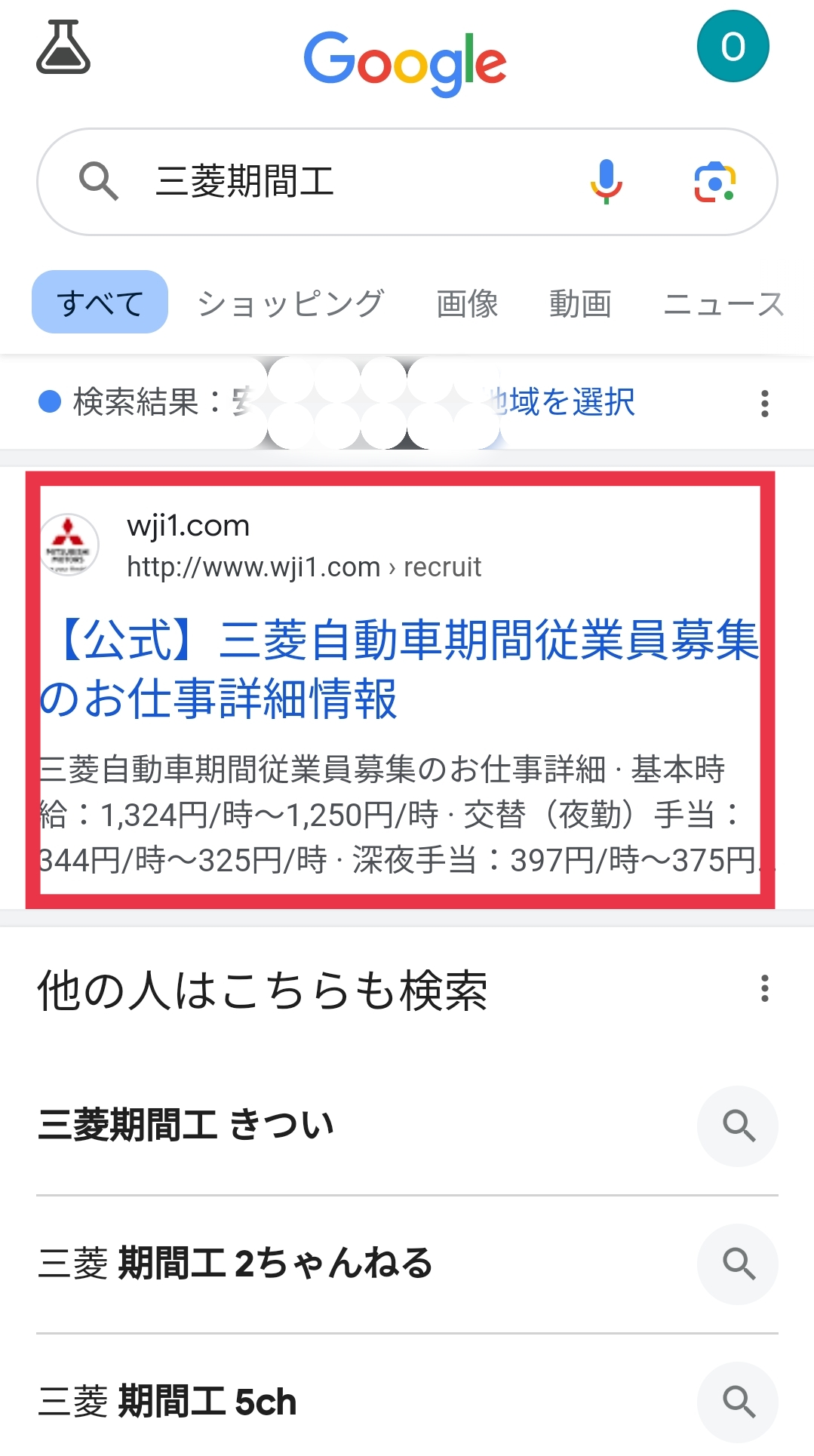Switch to the ショッピング tab
This screenshot has width=814, height=1456.
pos(290,303)
